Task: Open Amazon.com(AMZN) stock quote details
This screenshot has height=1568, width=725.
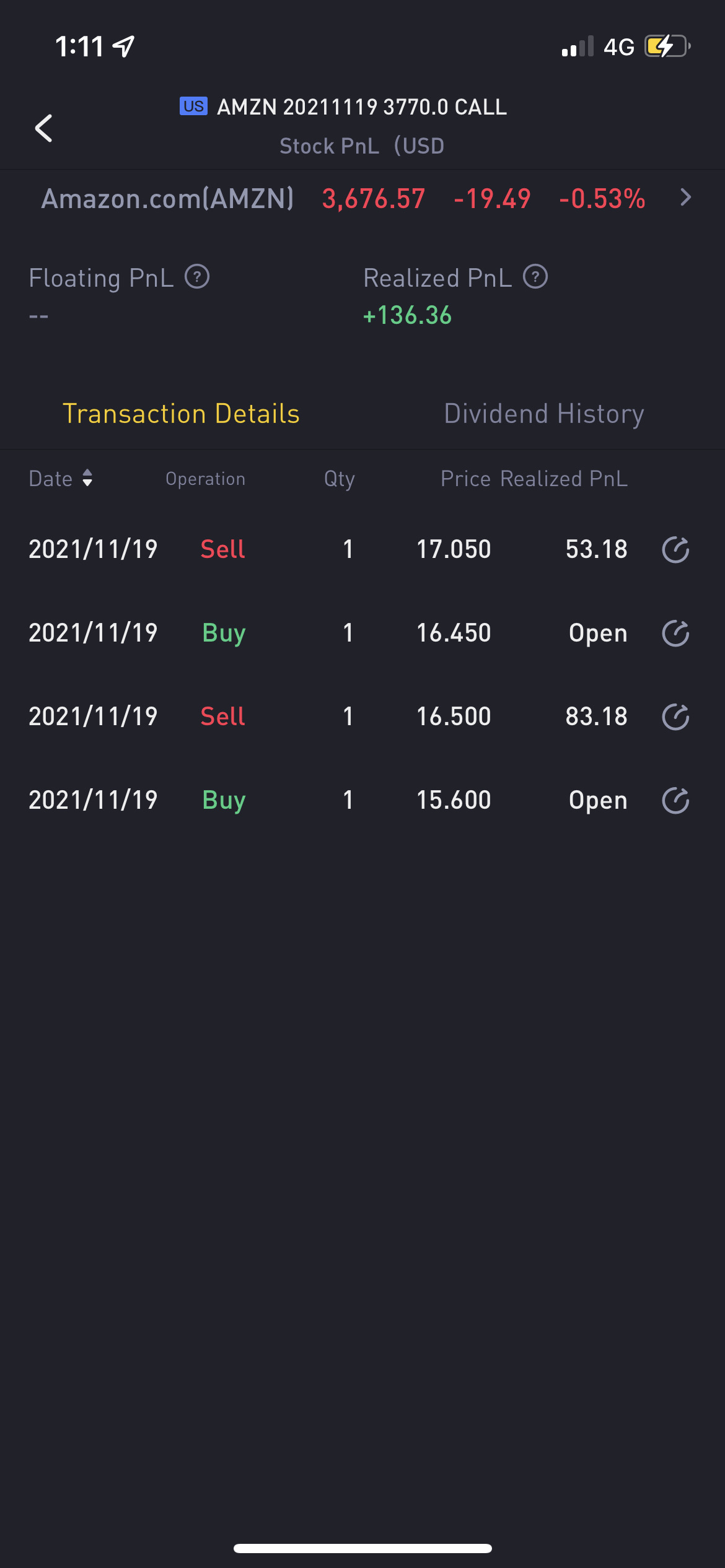Action: click(x=685, y=198)
